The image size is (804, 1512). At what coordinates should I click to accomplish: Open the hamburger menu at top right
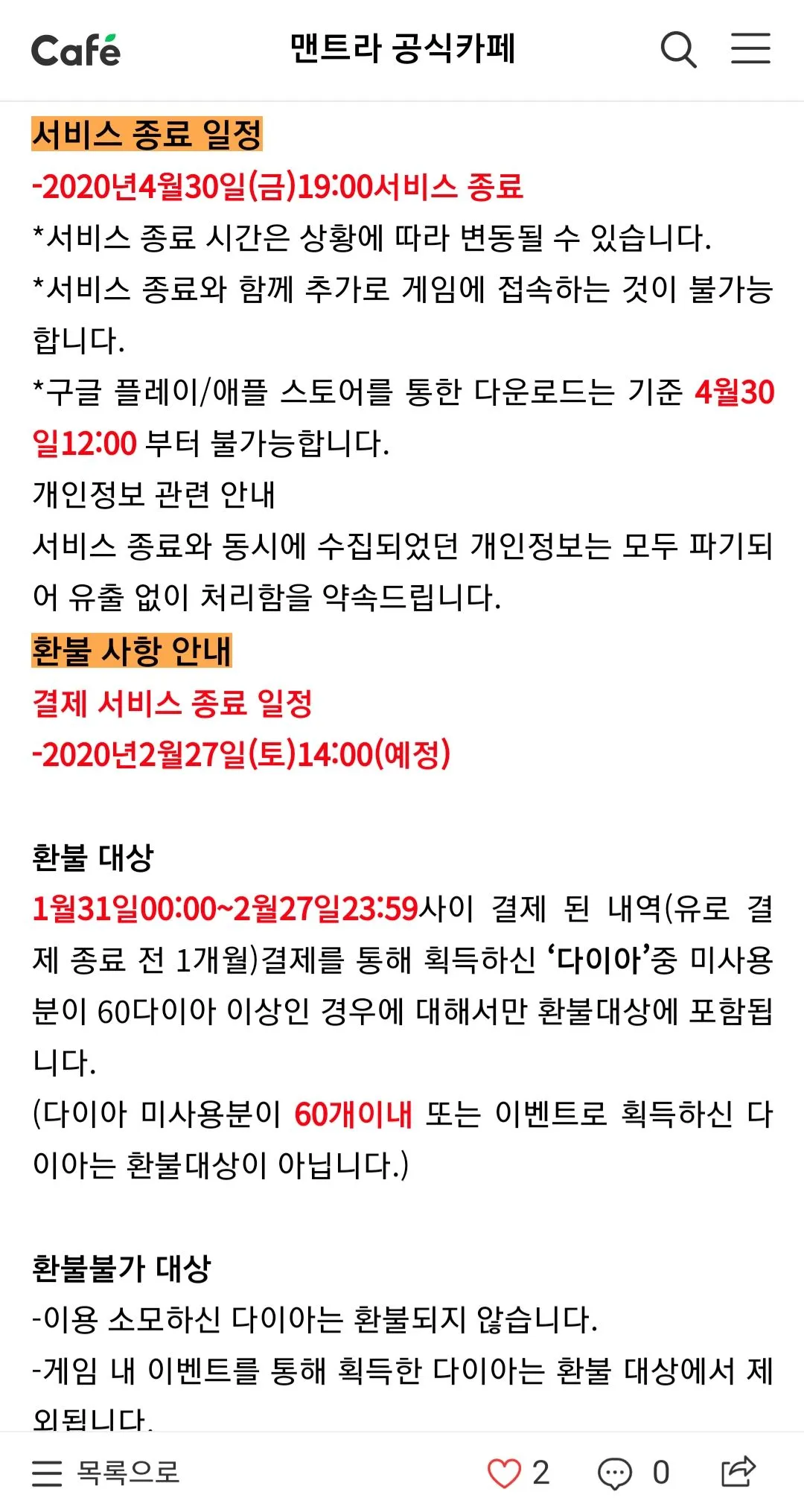pos(750,48)
